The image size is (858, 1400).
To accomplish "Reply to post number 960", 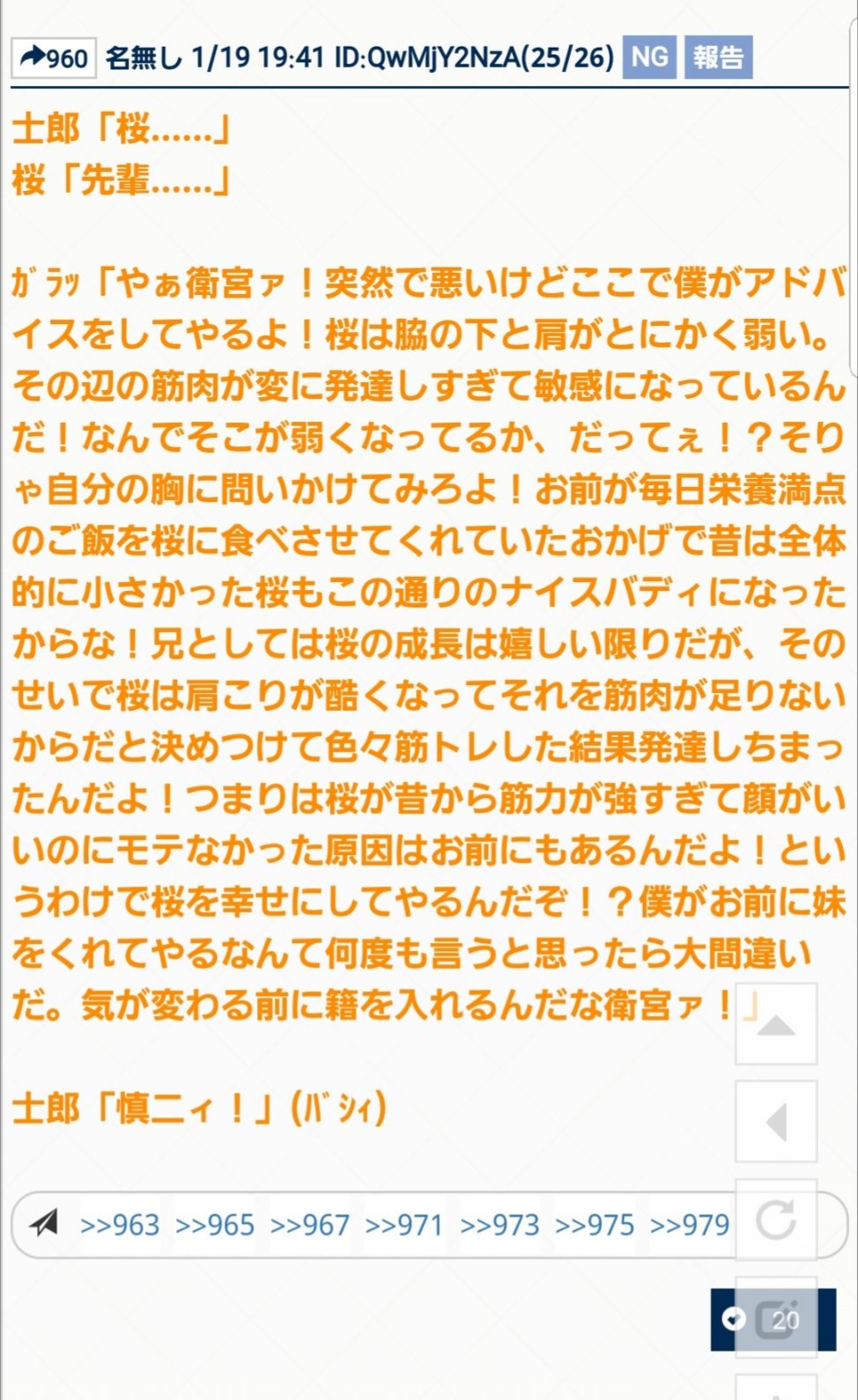I will point(54,58).
